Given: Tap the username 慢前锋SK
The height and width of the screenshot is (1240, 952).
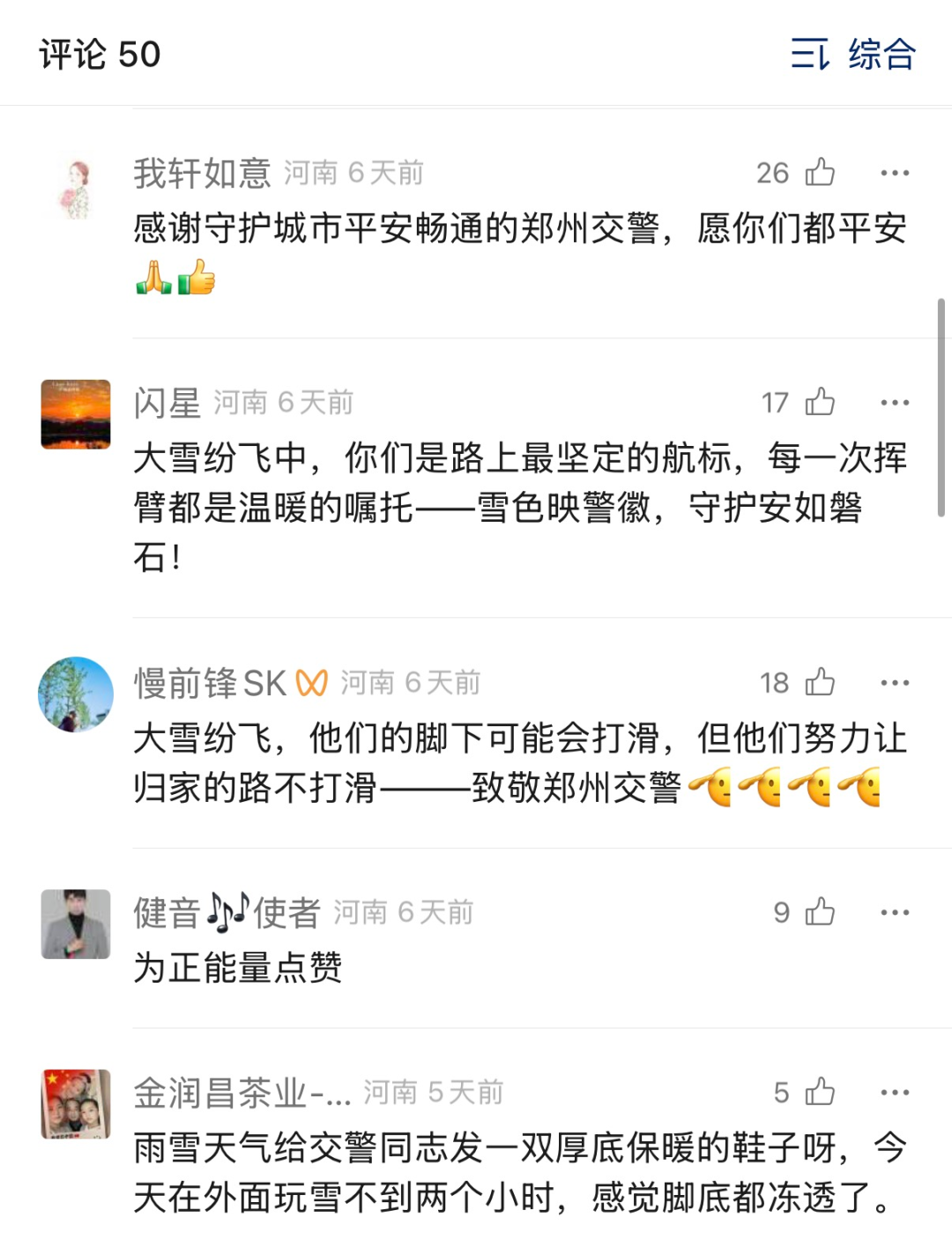Looking at the screenshot, I should [x=210, y=684].
